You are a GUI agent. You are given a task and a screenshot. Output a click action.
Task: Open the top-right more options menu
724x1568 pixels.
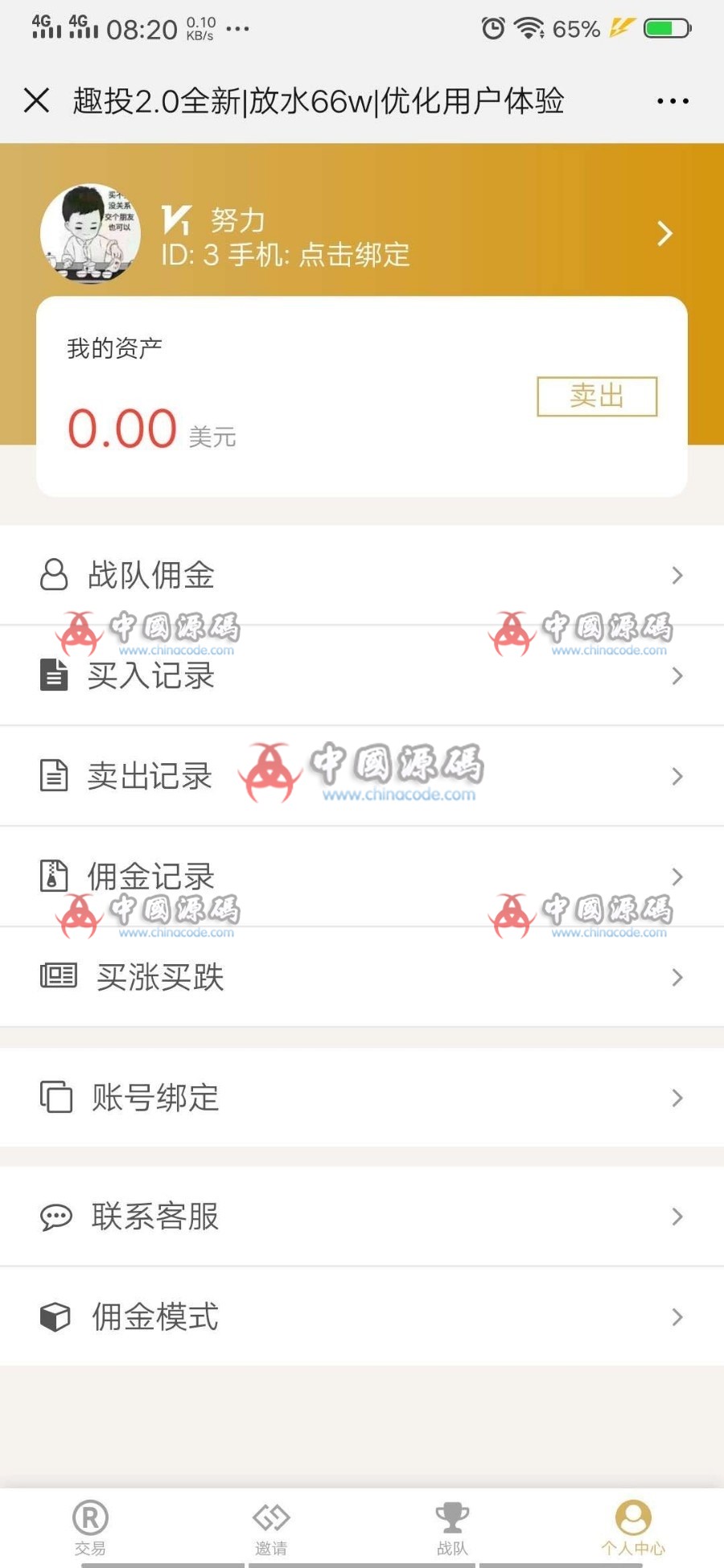pos(673,101)
